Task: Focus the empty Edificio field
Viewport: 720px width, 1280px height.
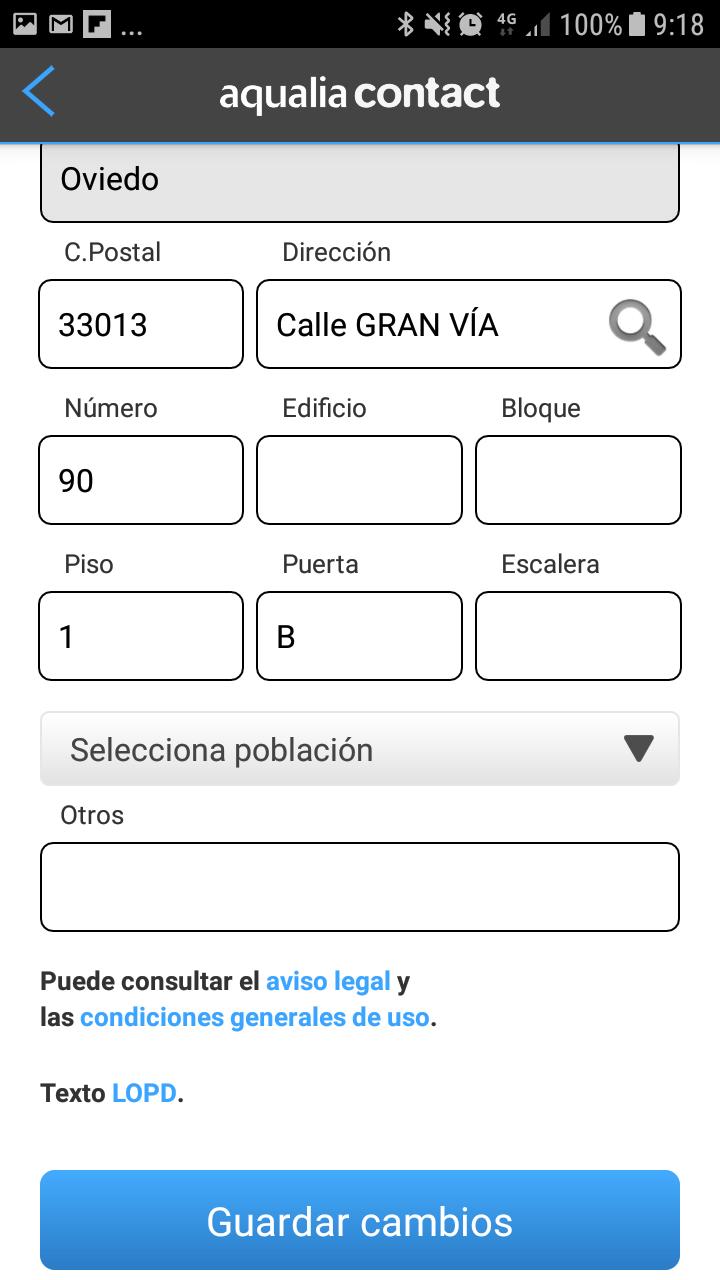Action: [359, 480]
